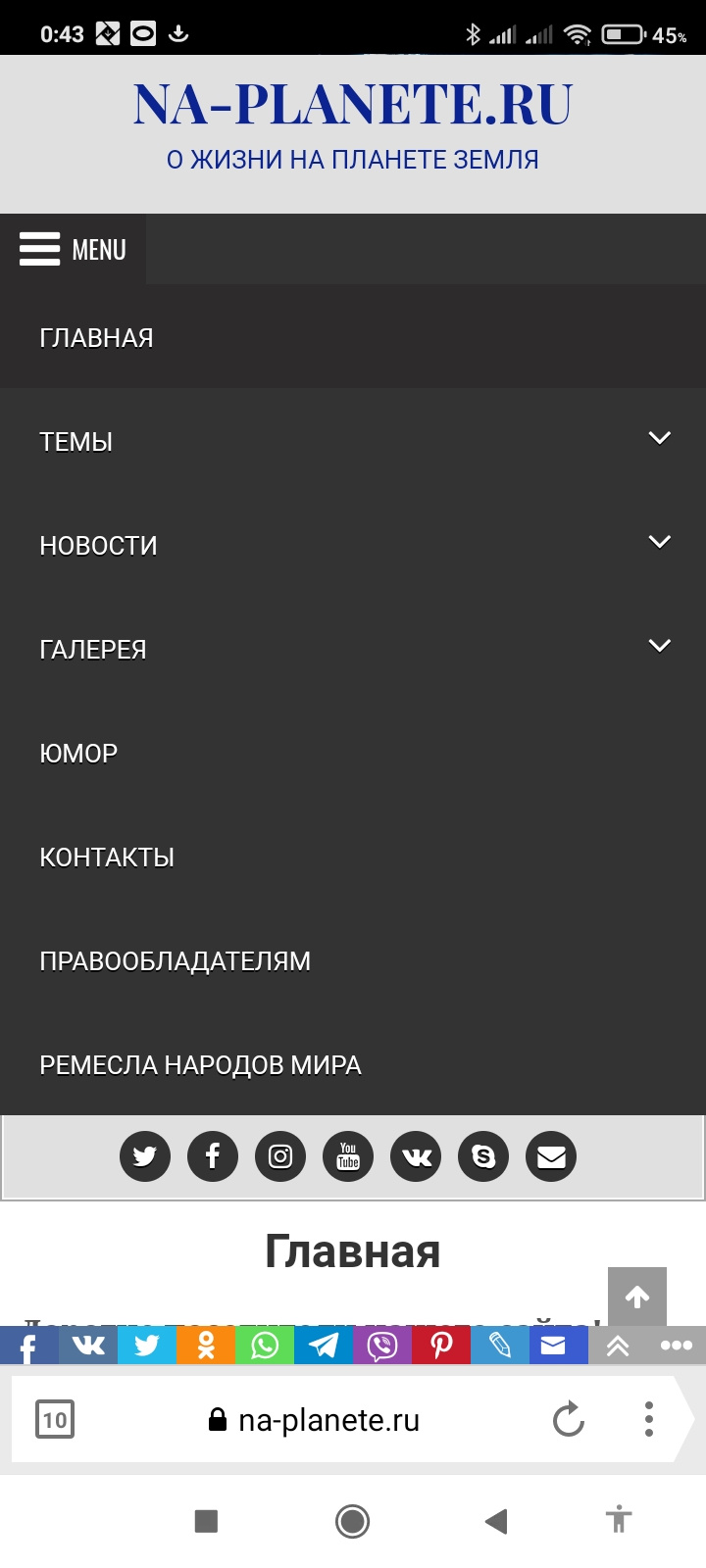Go to the КОНТАКТЫ page
The image size is (706, 1568).
tap(107, 857)
